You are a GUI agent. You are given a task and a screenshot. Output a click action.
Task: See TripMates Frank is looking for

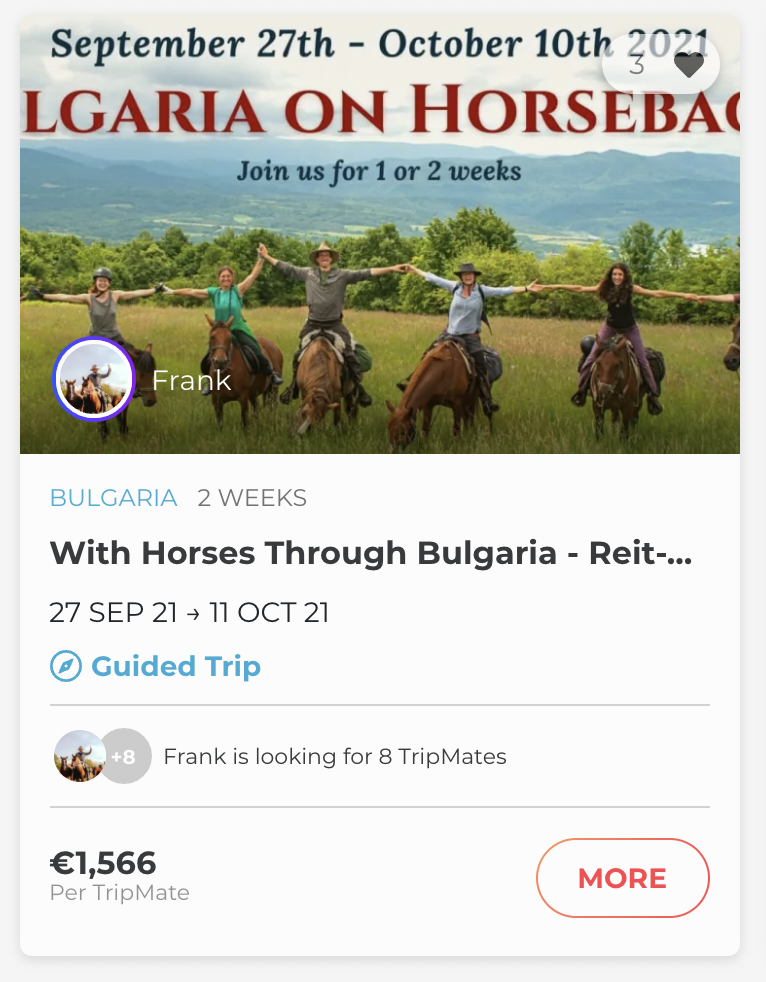tap(334, 756)
